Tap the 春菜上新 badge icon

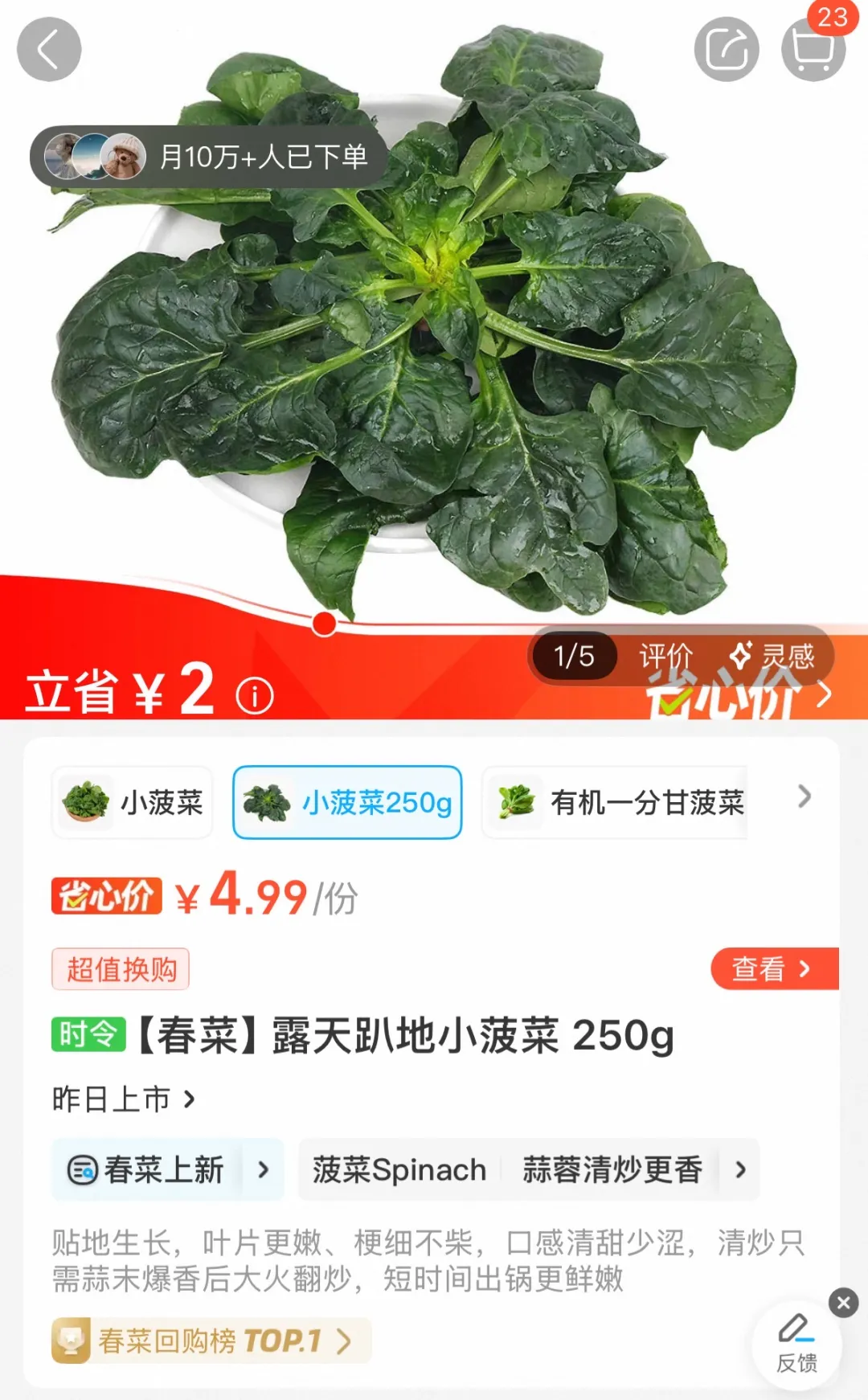[84, 1170]
